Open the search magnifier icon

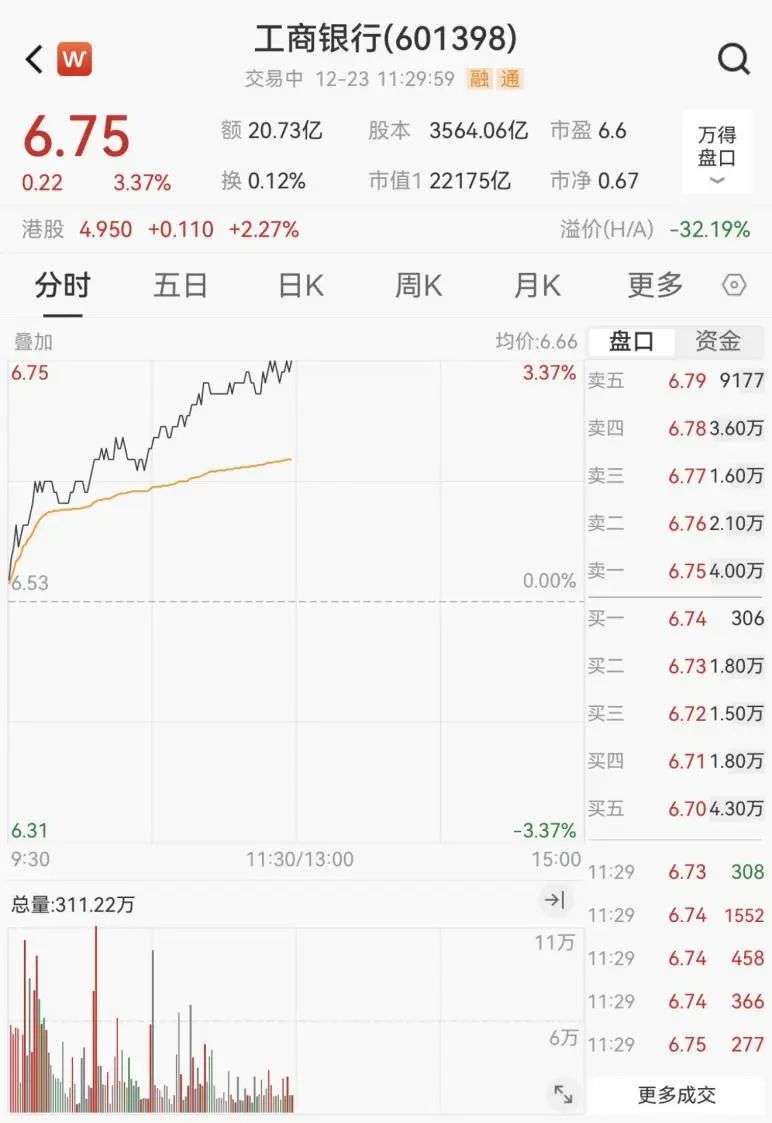click(733, 60)
